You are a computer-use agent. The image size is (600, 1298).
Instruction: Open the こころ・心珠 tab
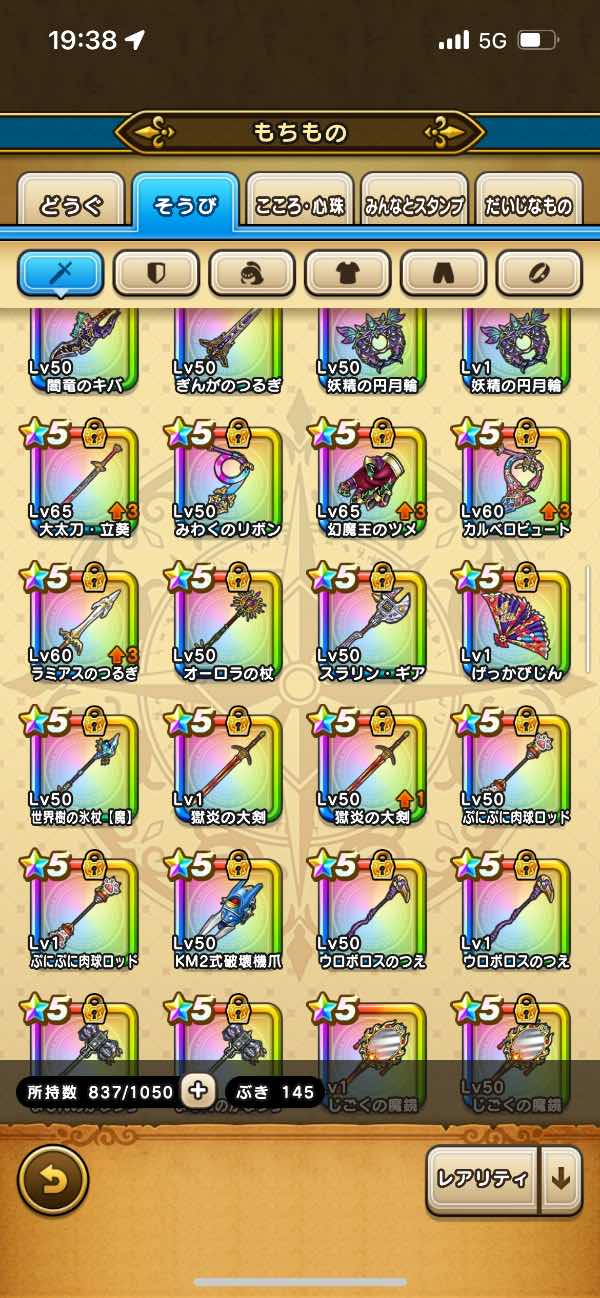click(x=301, y=206)
